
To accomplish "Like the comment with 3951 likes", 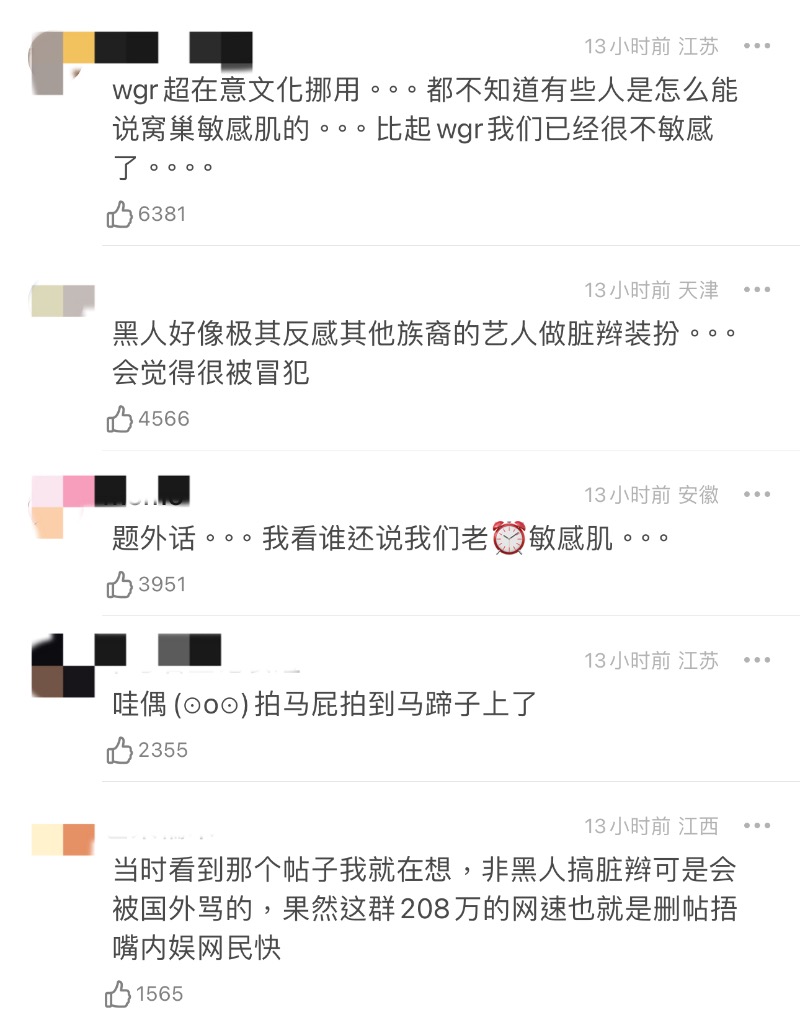I will [x=120, y=584].
